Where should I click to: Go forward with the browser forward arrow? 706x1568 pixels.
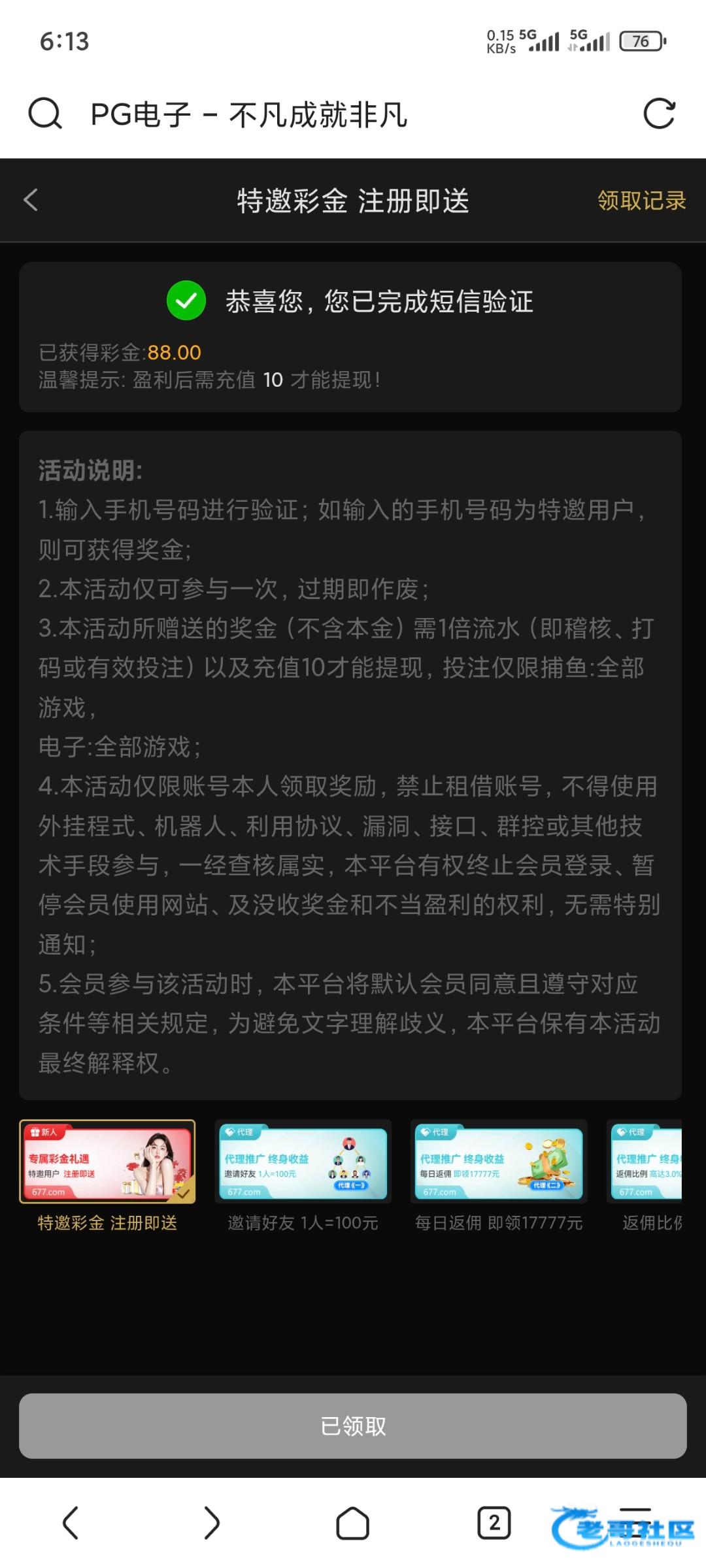pyautogui.click(x=211, y=1523)
